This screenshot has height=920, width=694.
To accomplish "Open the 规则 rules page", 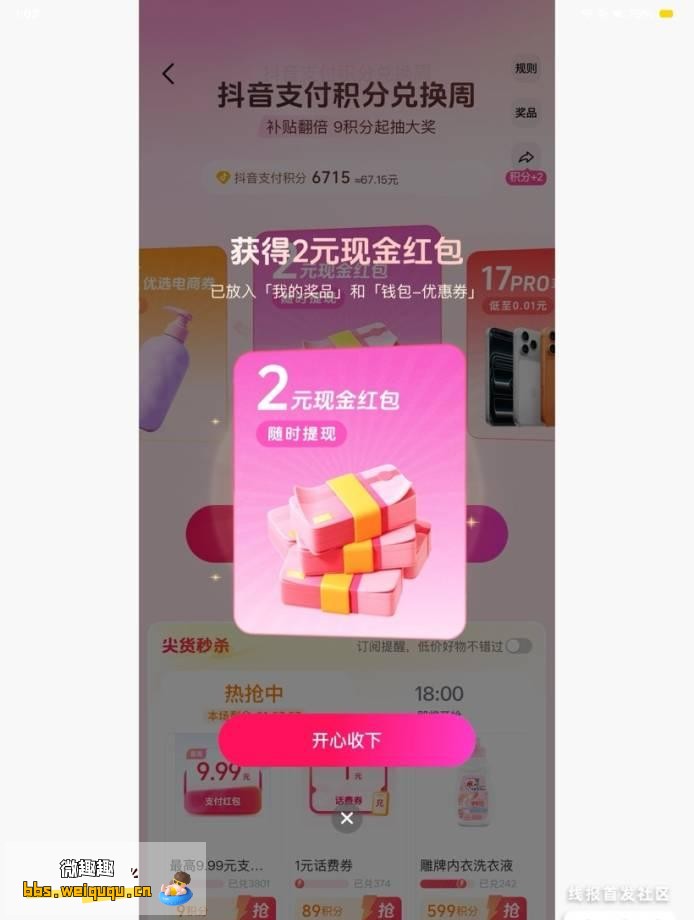I will (526, 69).
